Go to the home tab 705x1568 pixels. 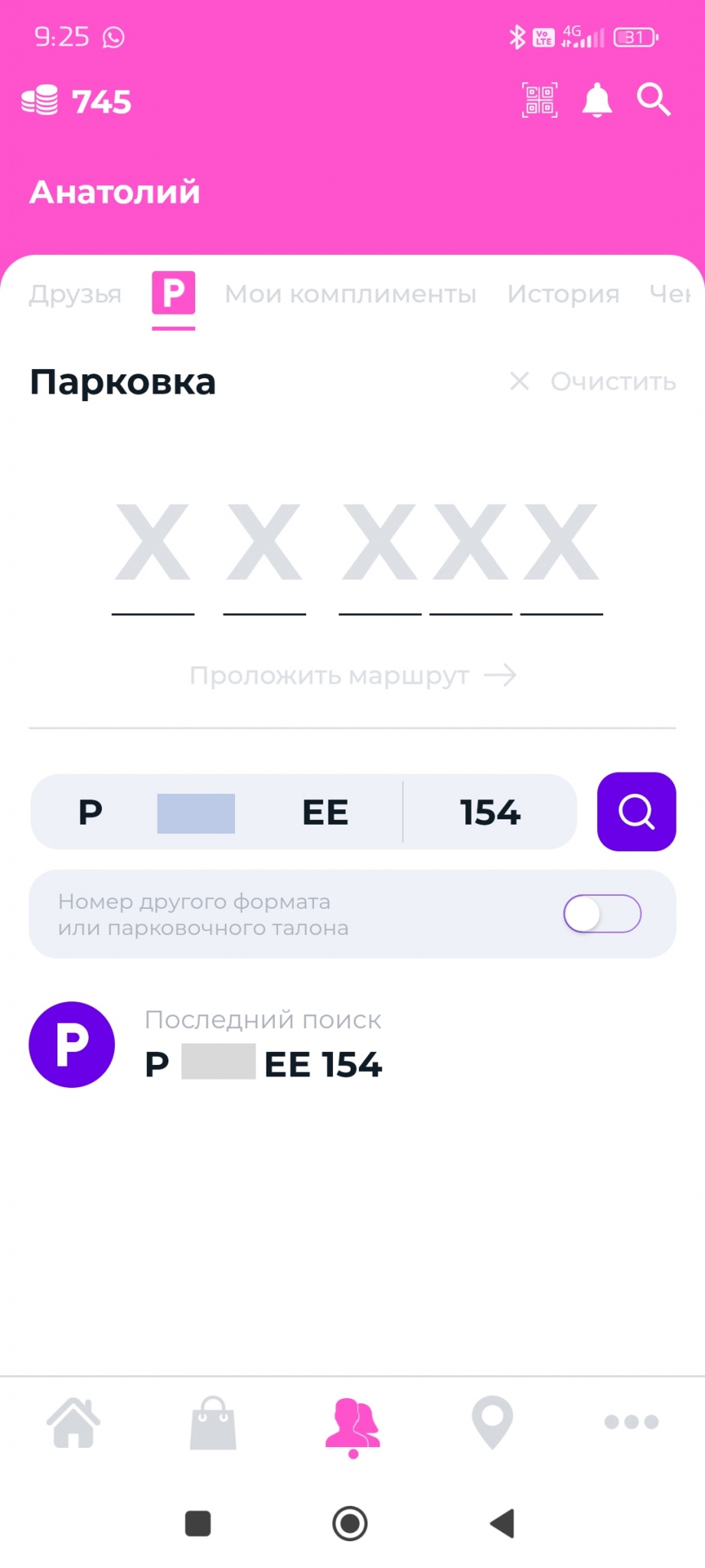coord(73,1423)
